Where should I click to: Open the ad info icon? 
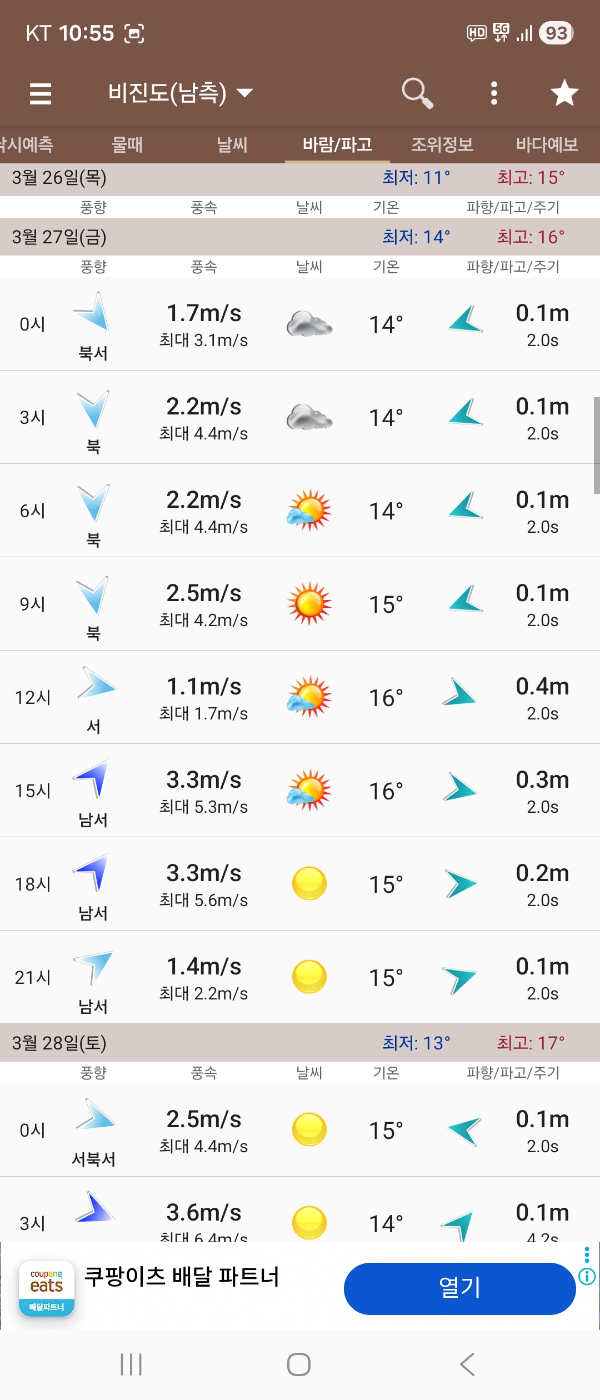tap(587, 1276)
